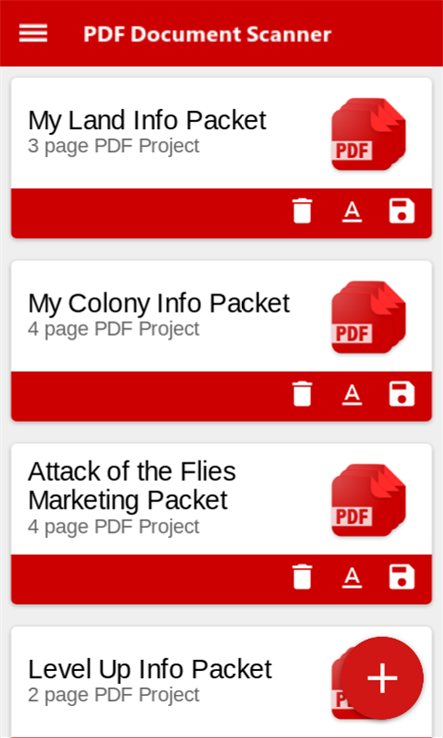The width and height of the screenshot is (443, 738).
Task: Create a new PDF project with plus button
Action: pos(382,678)
